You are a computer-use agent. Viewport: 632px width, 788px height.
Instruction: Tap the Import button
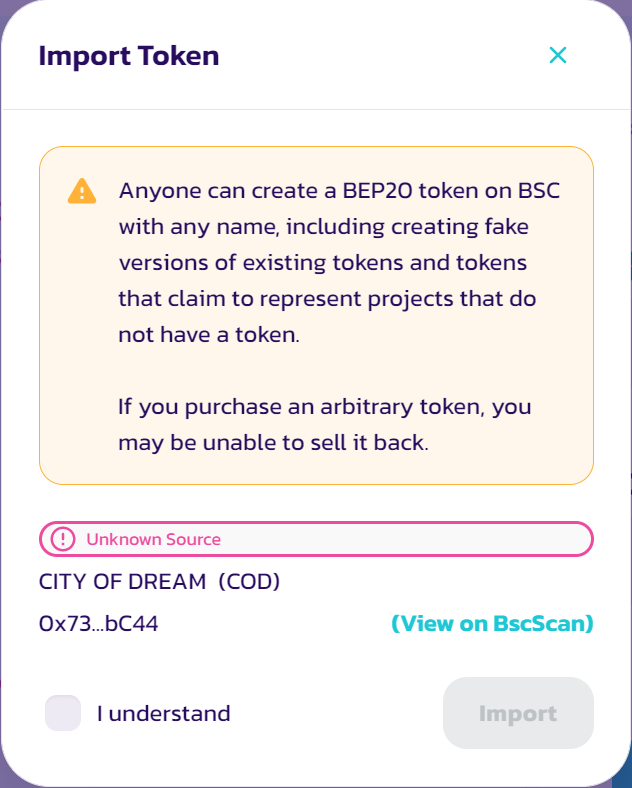(x=518, y=713)
